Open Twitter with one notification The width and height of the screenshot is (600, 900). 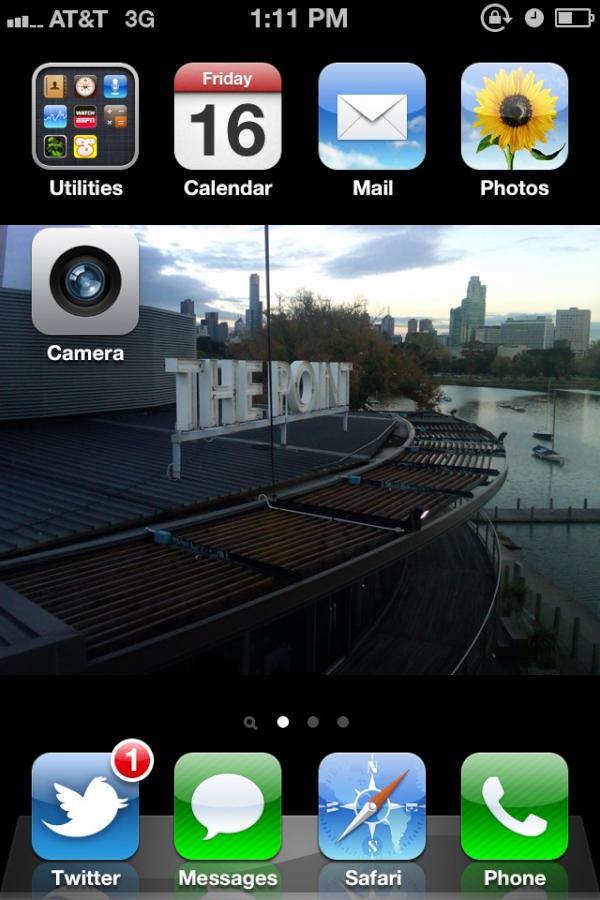click(85, 807)
